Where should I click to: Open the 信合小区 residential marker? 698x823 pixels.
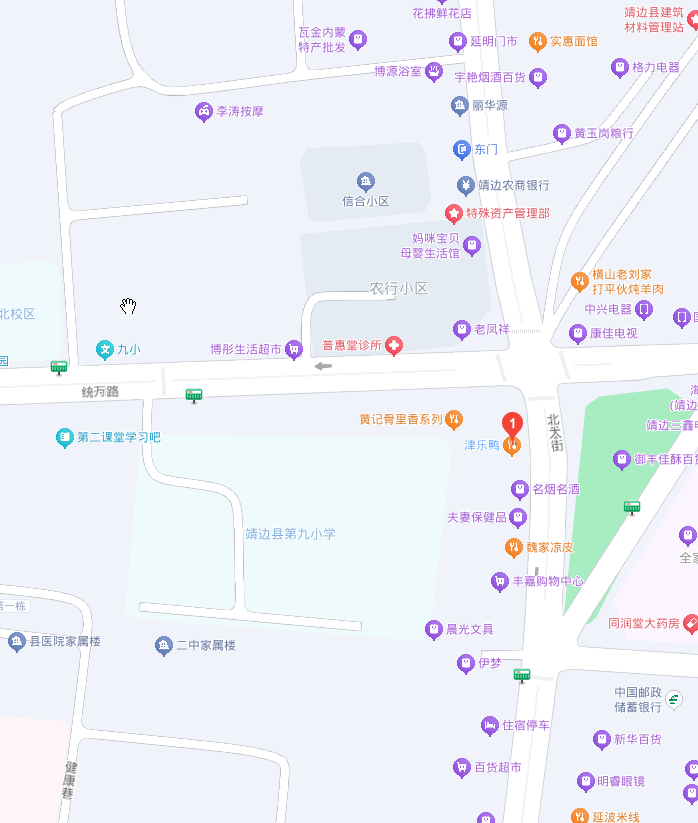(366, 182)
